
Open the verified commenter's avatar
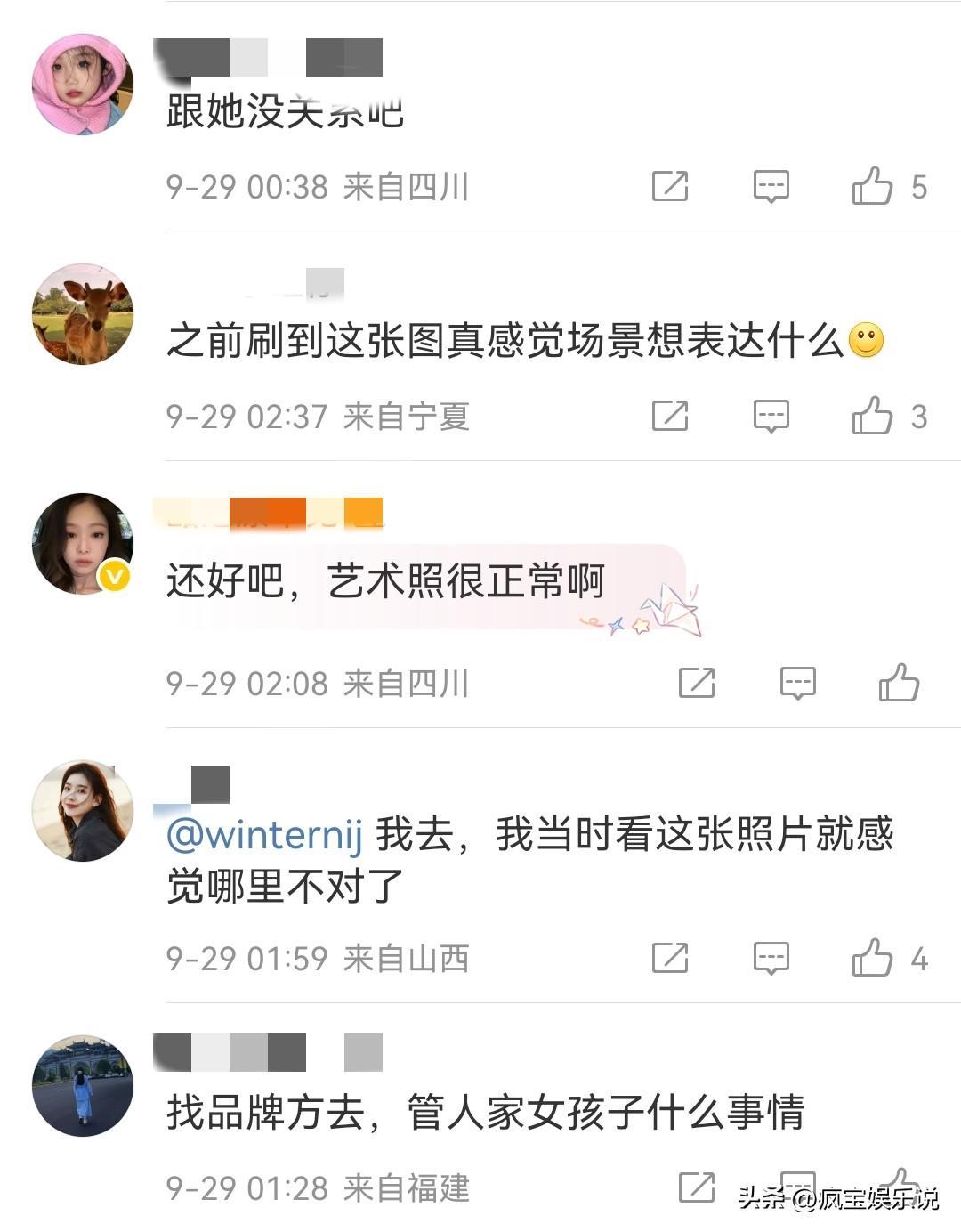pyautogui.click(x=83, y=544)
